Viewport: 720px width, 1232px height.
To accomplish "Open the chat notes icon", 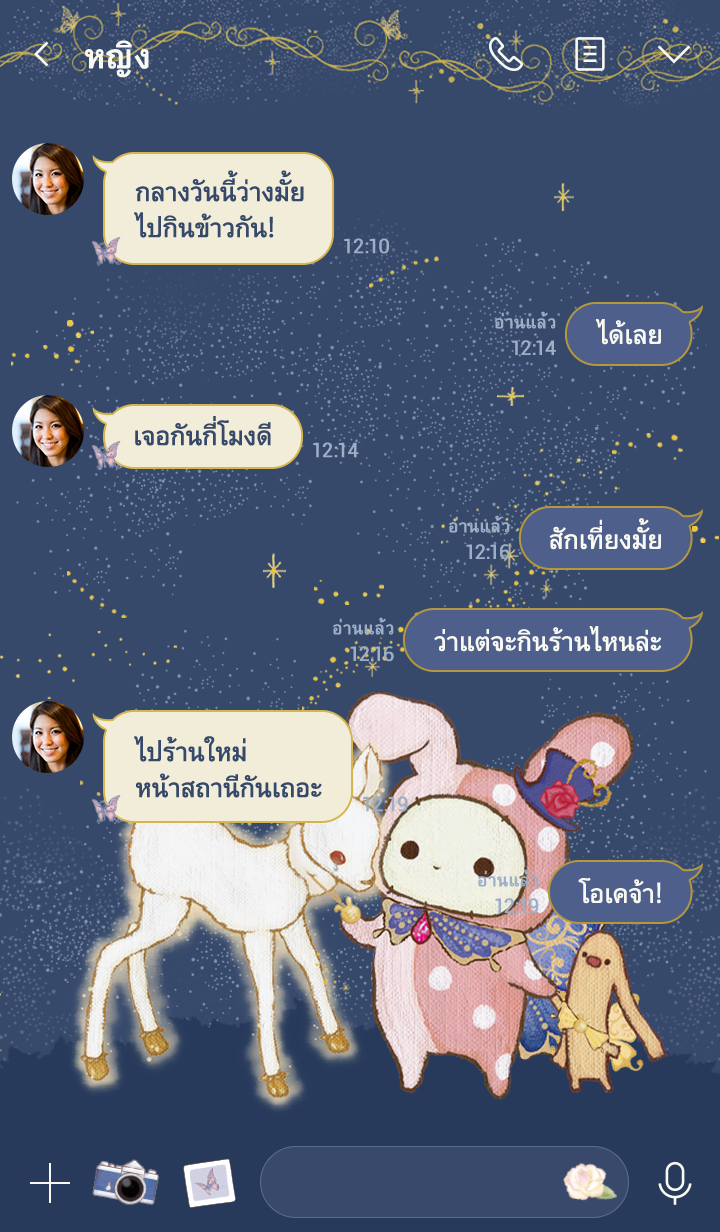I will (x=590, y=54).
